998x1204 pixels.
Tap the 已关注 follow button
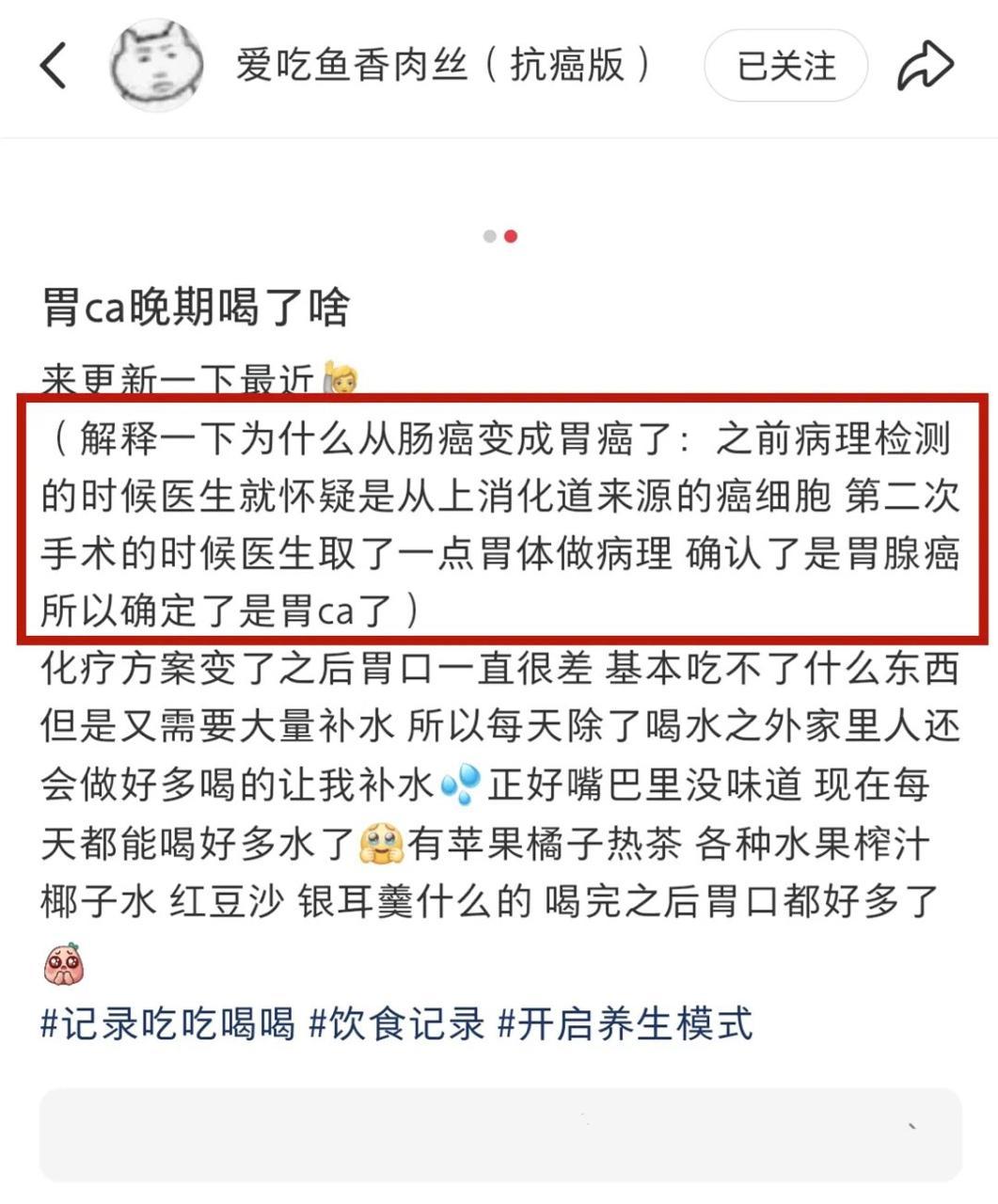(x=785, y=66)
